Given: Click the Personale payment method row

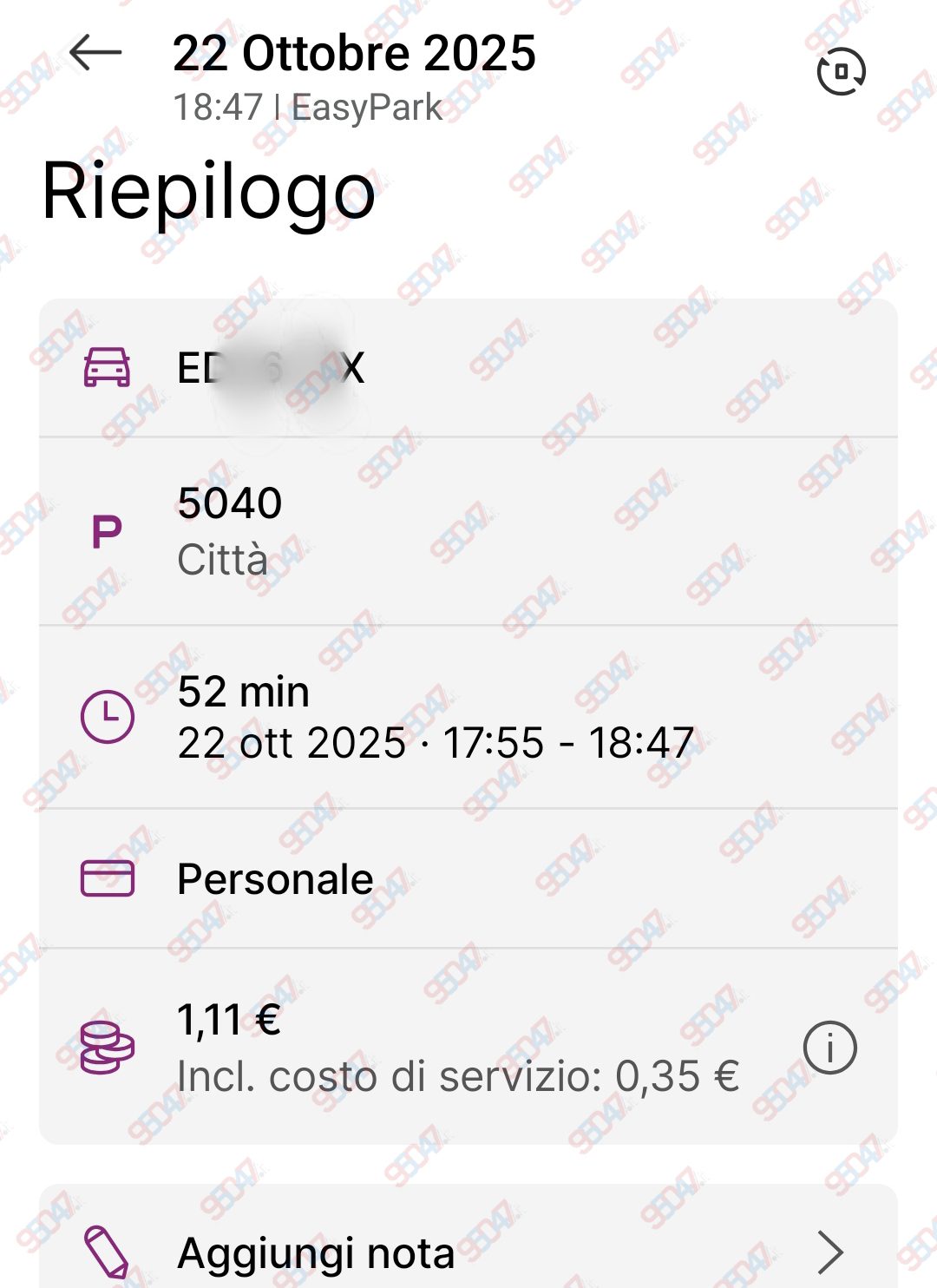Looking at the screenshot, I should tap(274, 877).
